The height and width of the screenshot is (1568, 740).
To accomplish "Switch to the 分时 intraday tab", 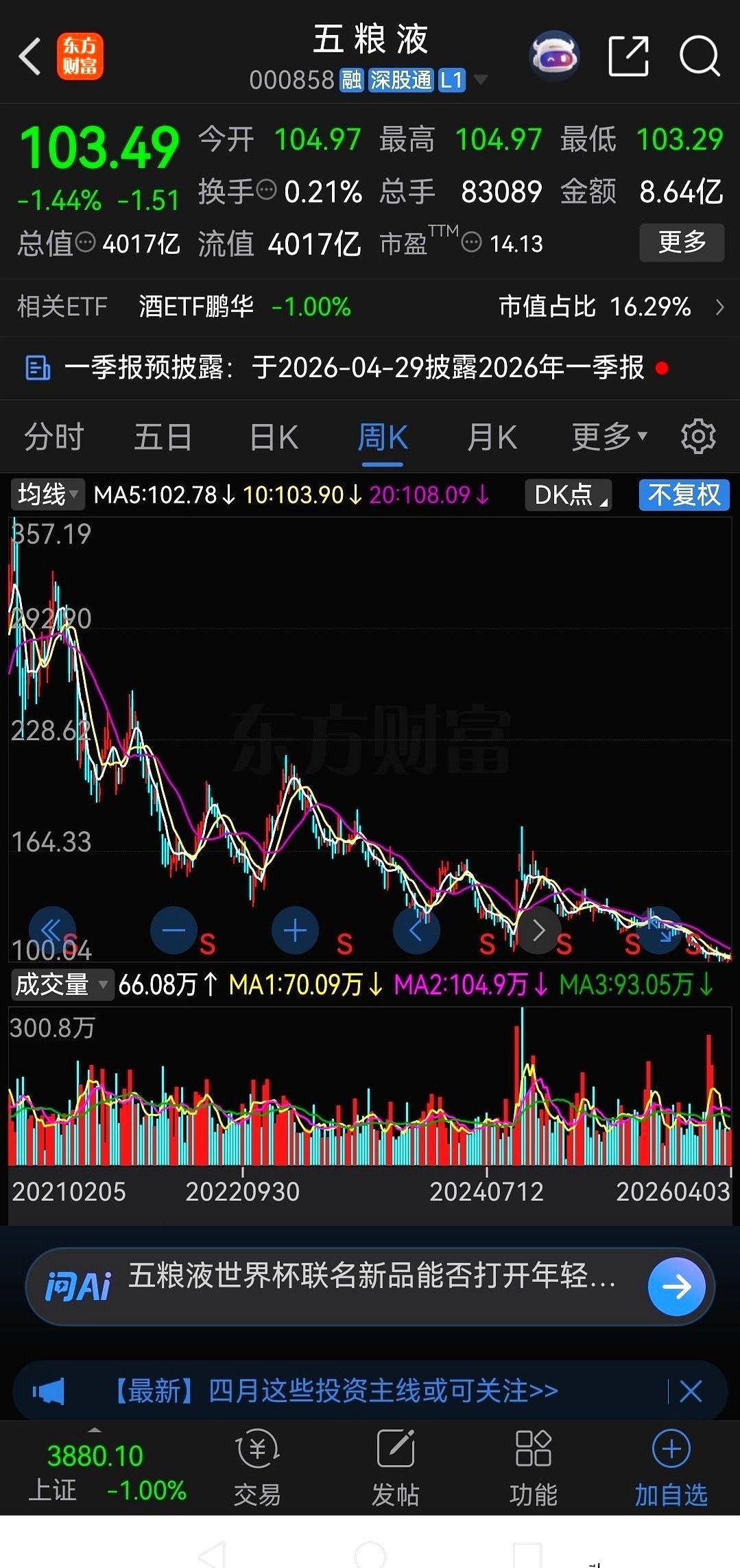I will pyautogui.click(x=53, y=436).
